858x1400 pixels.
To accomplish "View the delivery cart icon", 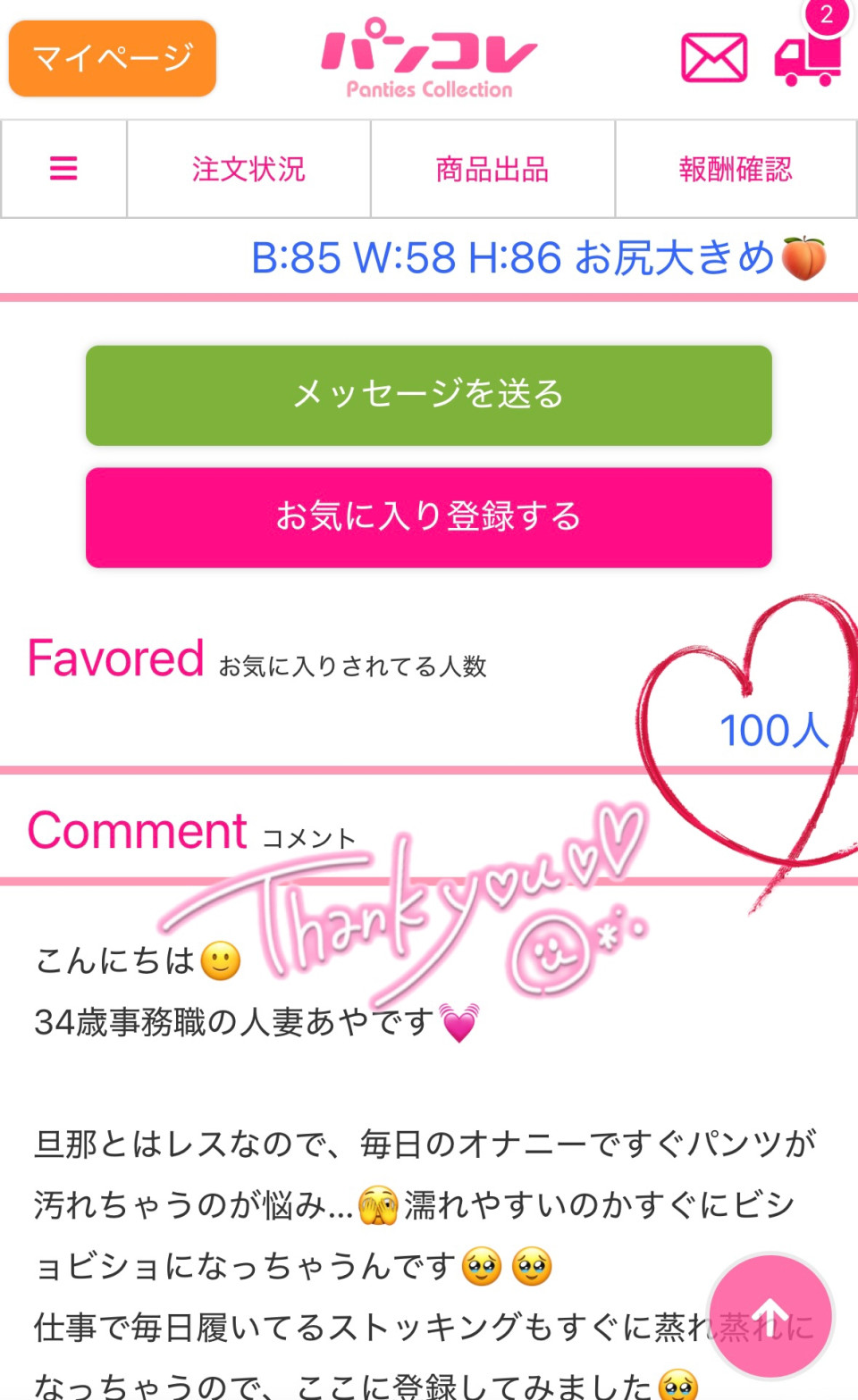I will coord(808,59).
